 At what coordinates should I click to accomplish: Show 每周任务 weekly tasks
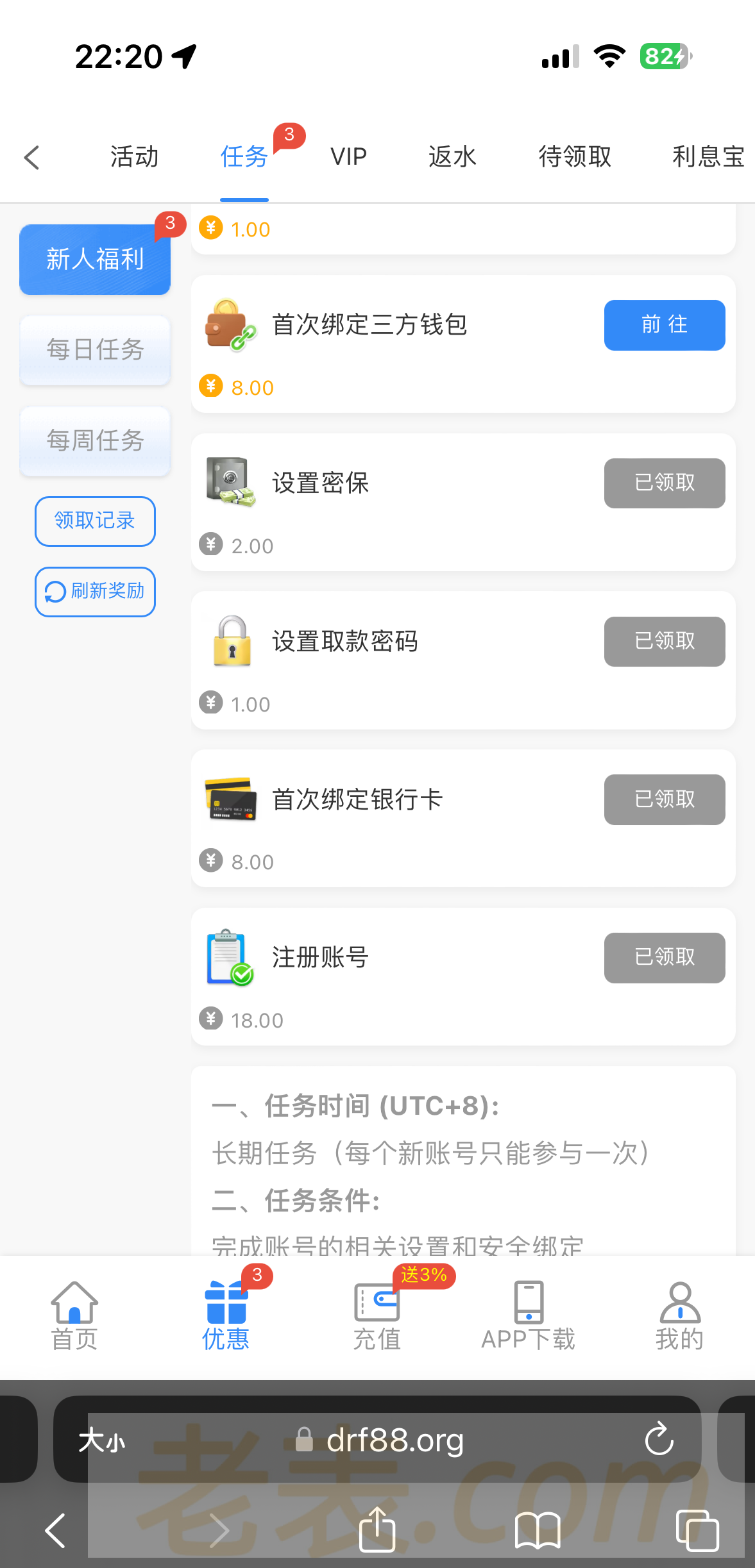click(x=95, y=441)
